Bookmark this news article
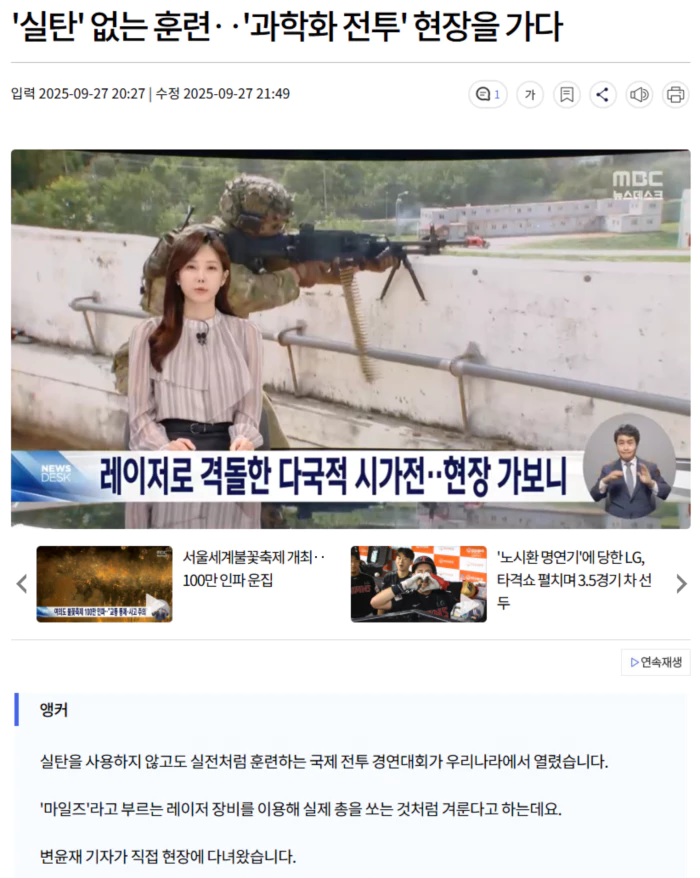Screen dimensions: 700x878 [566, 95]
